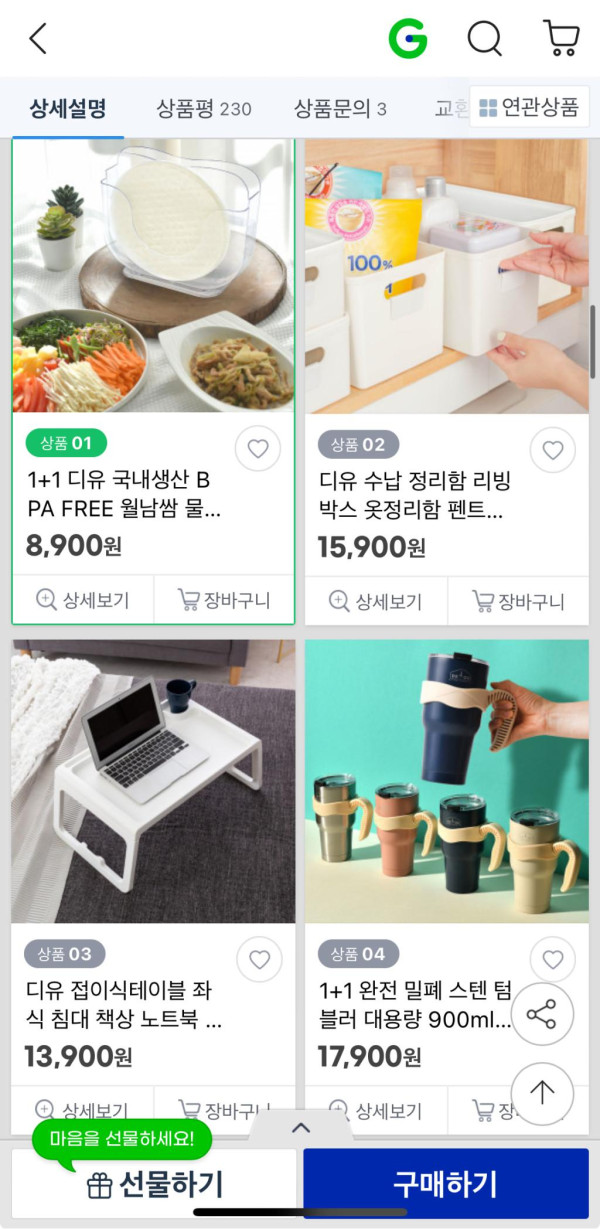Add product 02 to 장바구니
Image resolution: width=600 pixels, height=1229 pixels.
518,601
